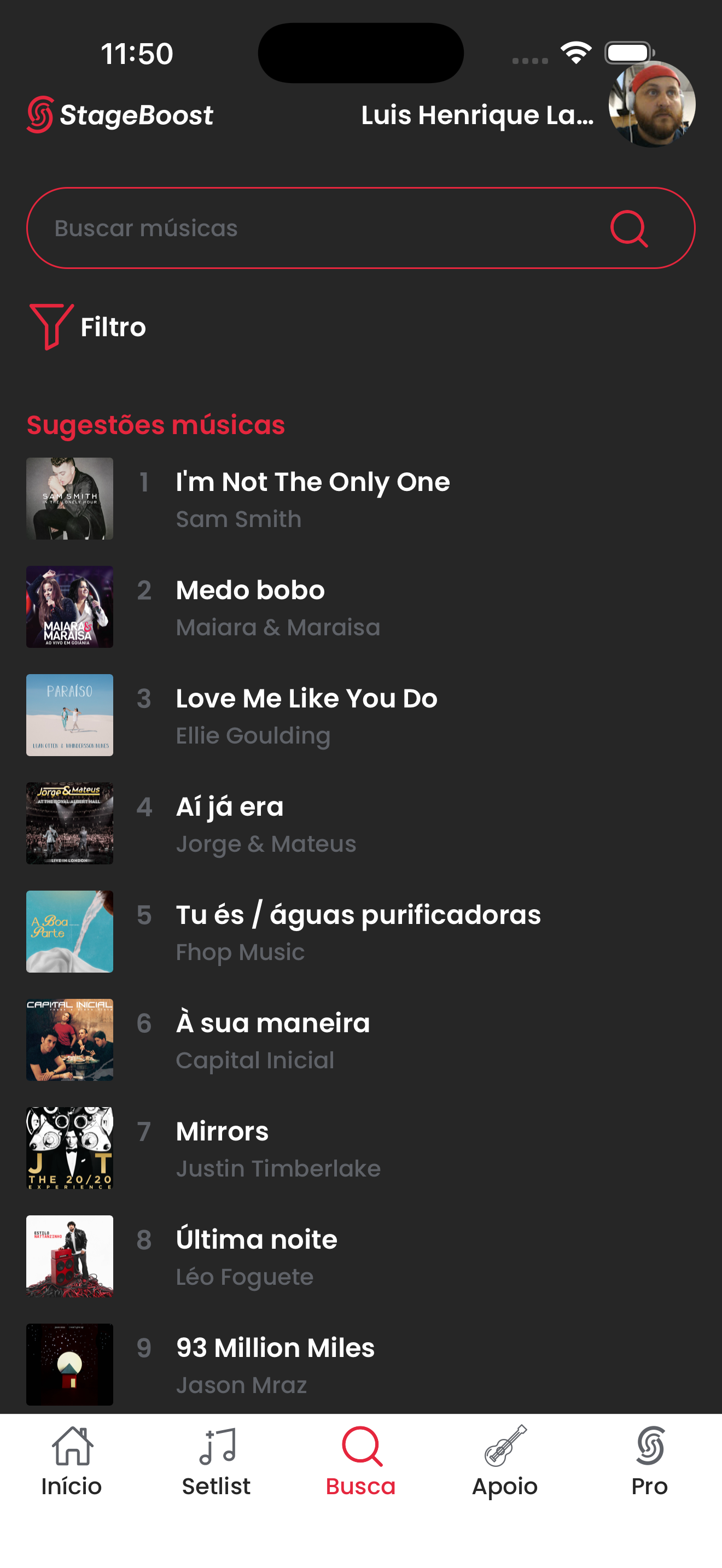The image size is (722, 1568).
Task: Focus the Buscar músicas search field
Action: tap(317, 229)
